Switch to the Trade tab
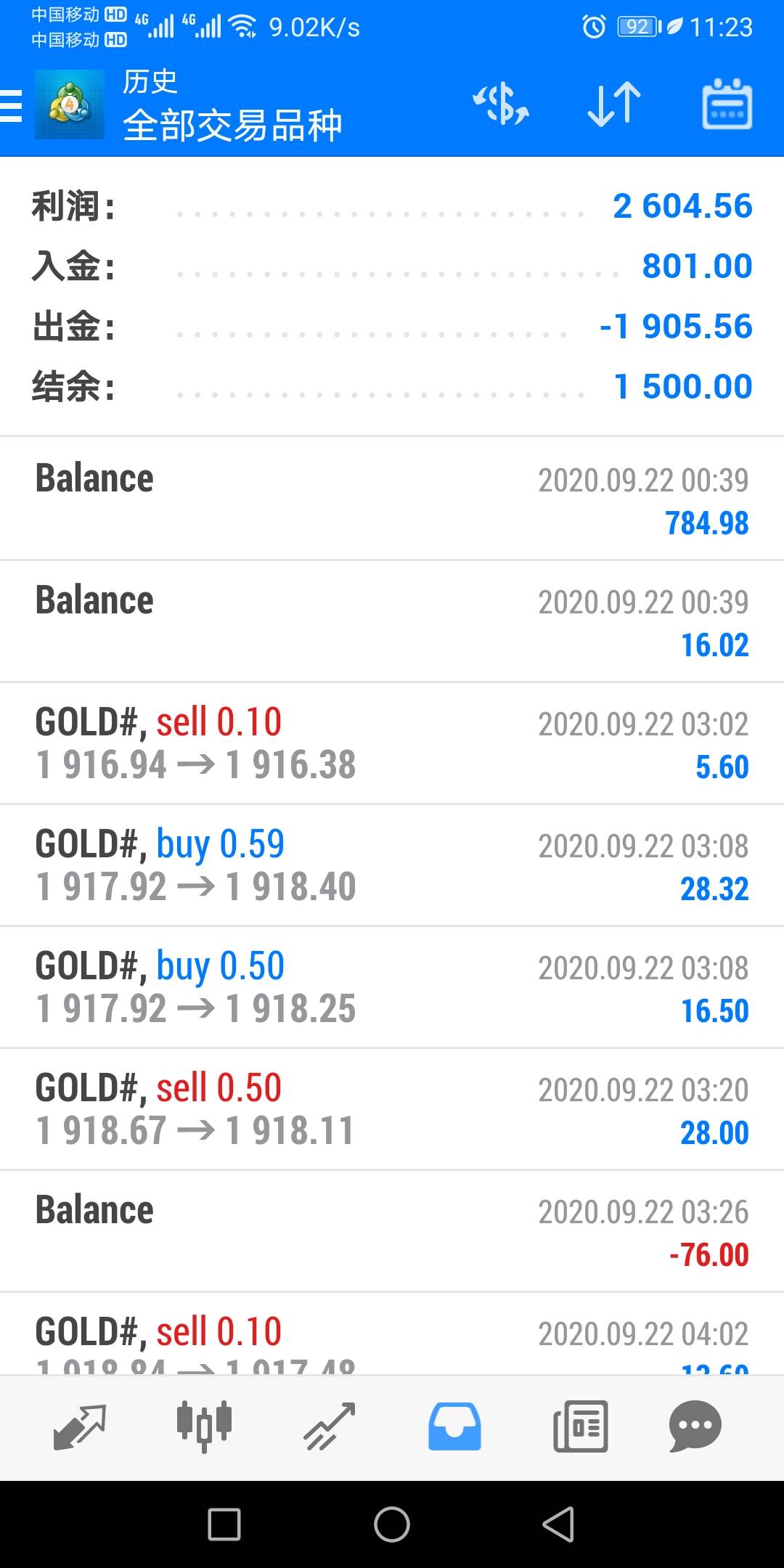 [x=329, y=1426]
